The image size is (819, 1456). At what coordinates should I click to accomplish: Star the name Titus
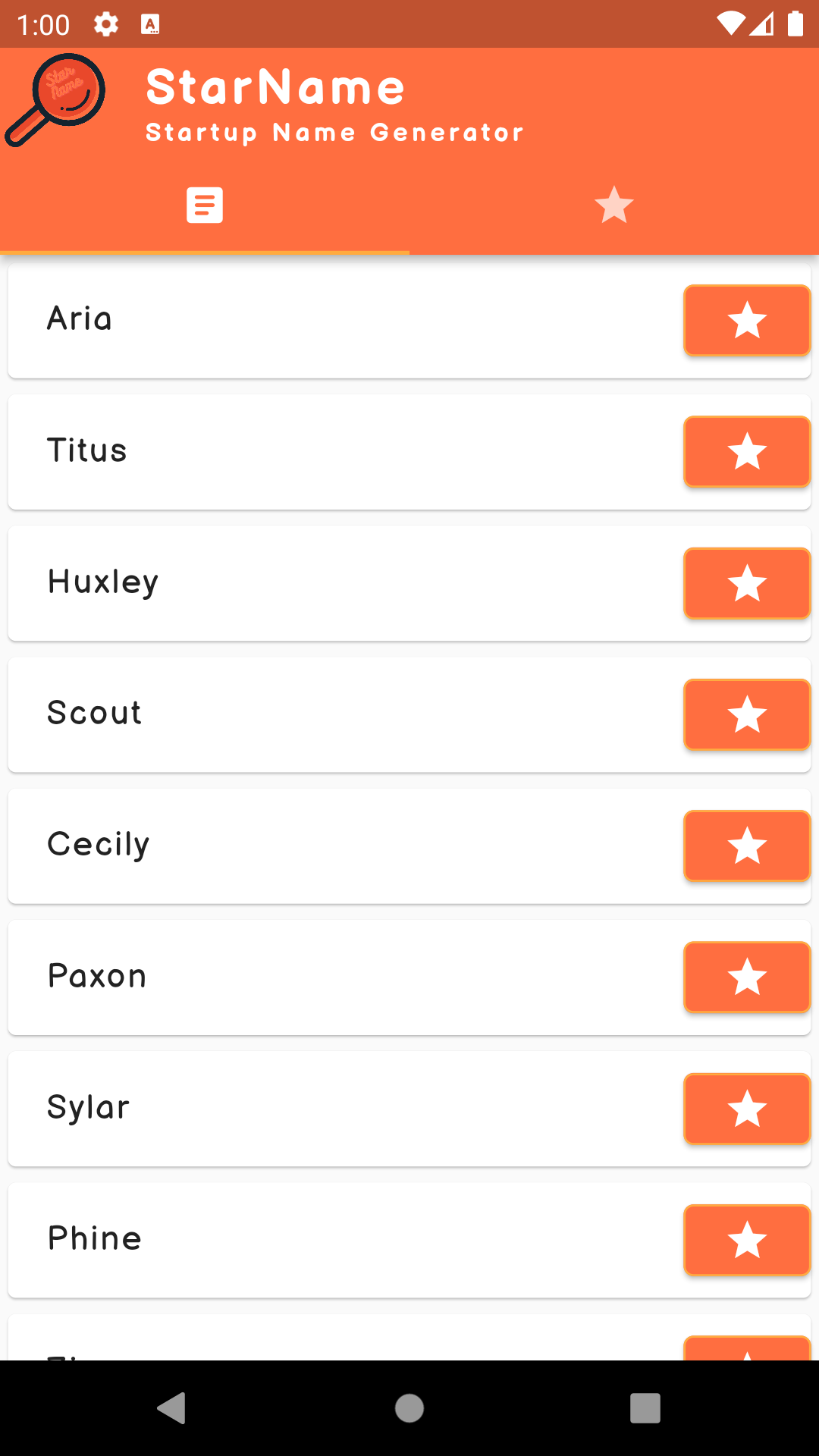tap(747, 451)
